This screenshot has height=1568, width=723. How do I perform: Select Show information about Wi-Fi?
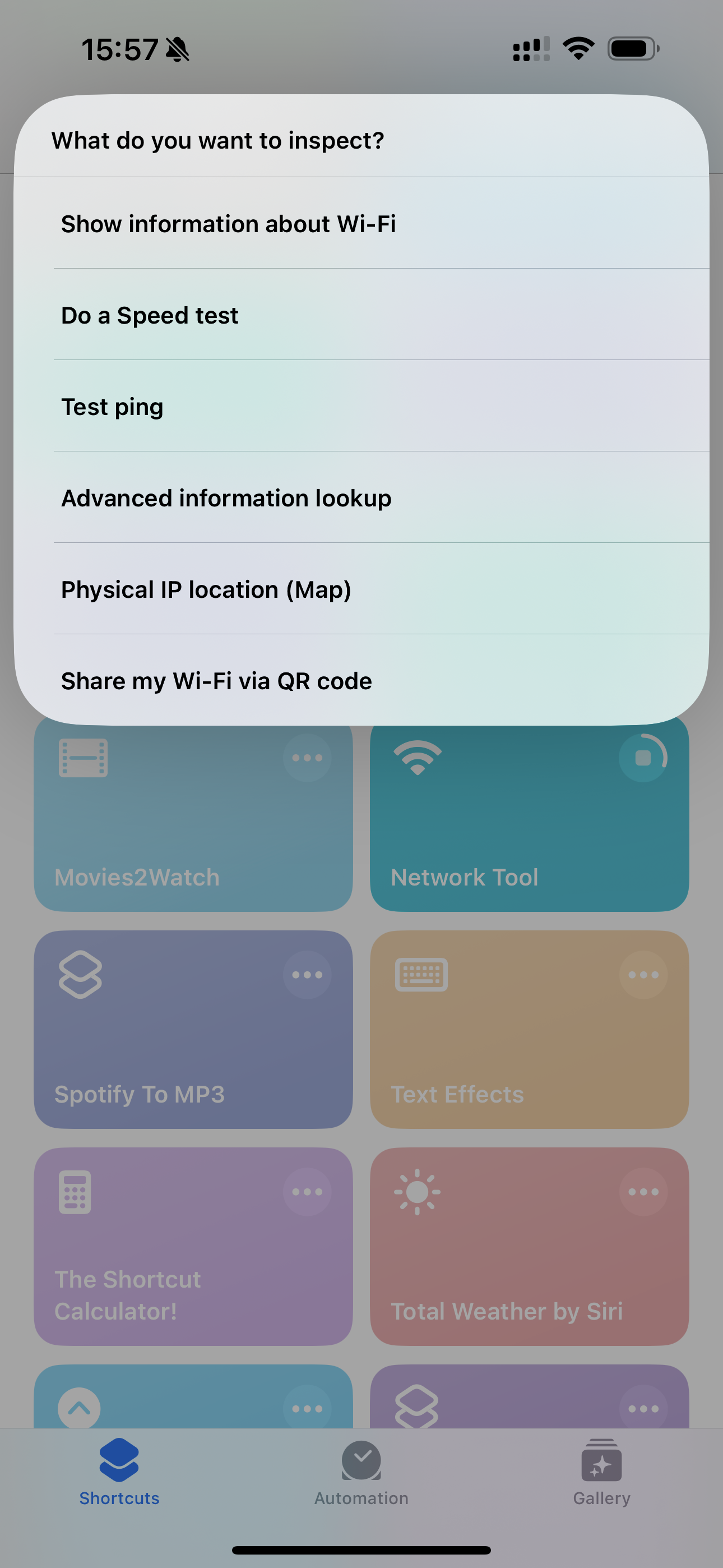pyautogui.click(x=361, y=224)
